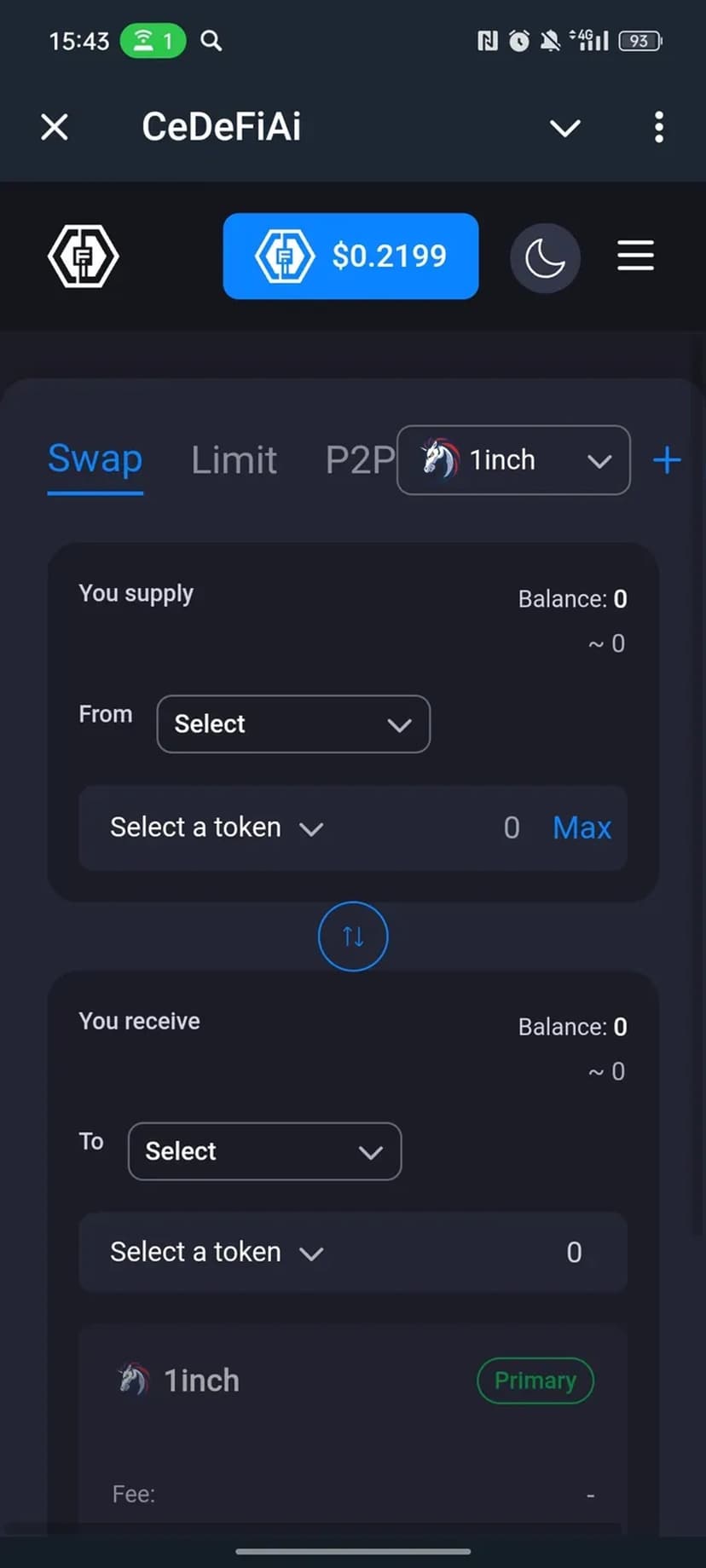Image resolution: width=706 pixels, height=1568 pixels.
Task: Open the hamburger navigation menu
Action: (635, 256)
